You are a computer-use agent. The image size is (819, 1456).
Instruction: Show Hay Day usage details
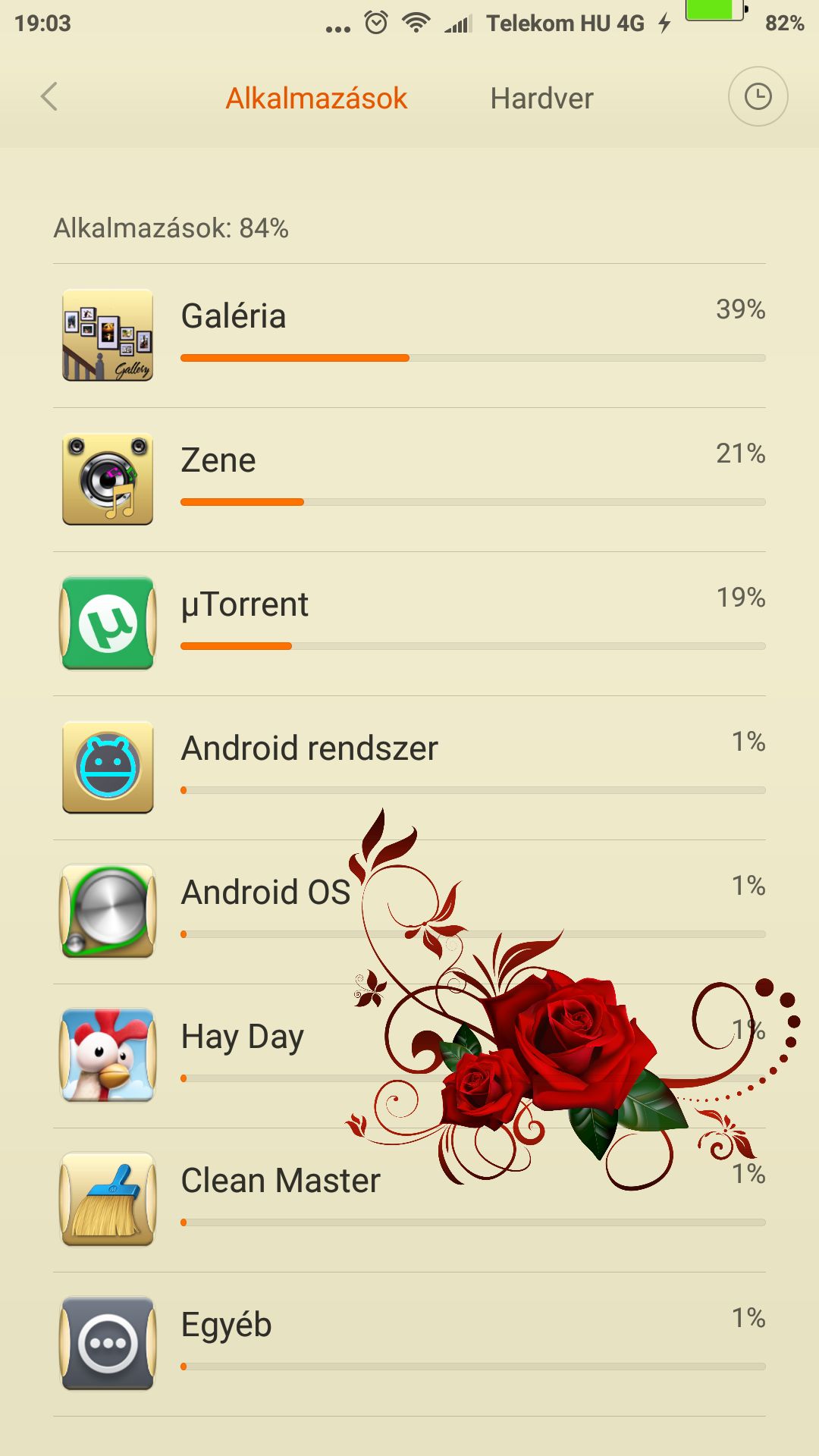point(409,1056)
